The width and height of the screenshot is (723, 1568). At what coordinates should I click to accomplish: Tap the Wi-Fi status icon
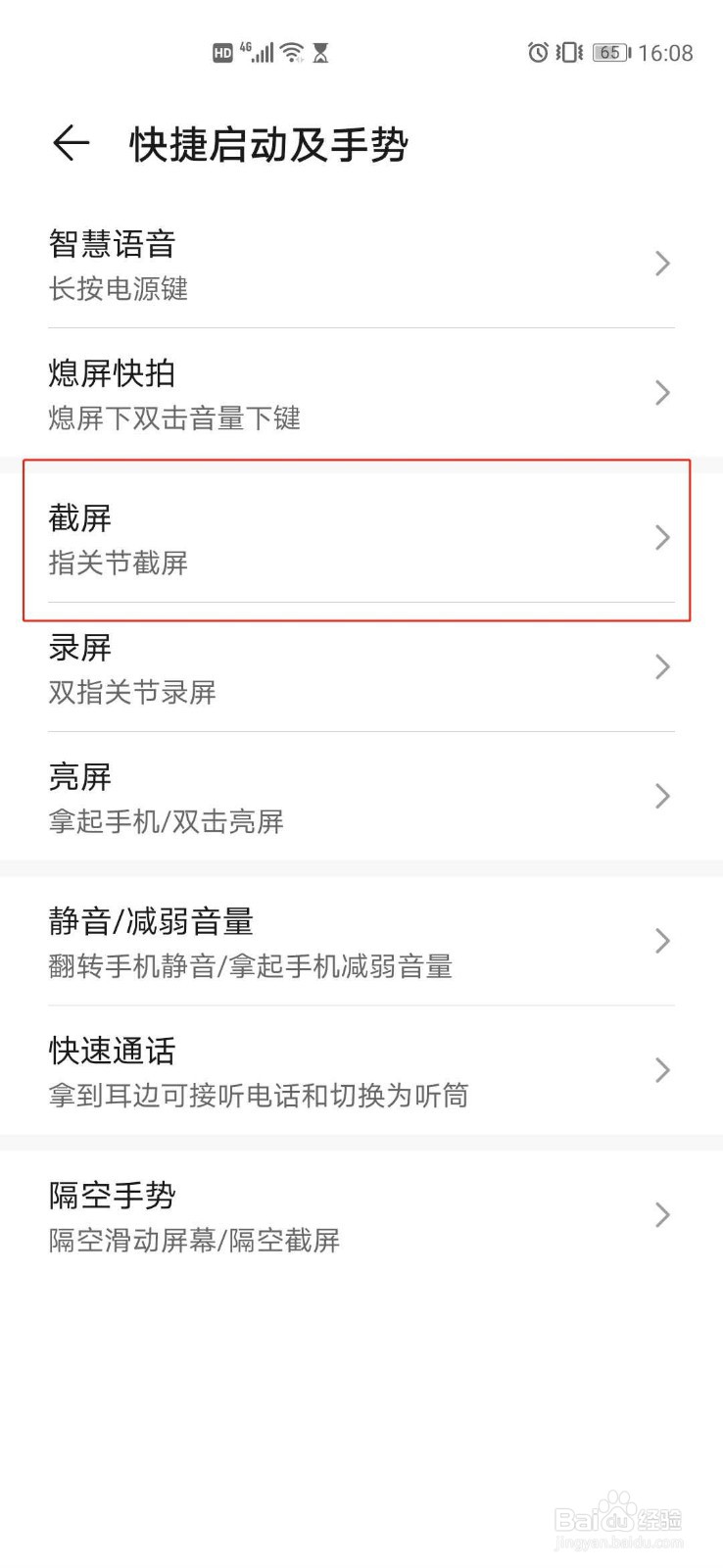[x=291, y=52]
